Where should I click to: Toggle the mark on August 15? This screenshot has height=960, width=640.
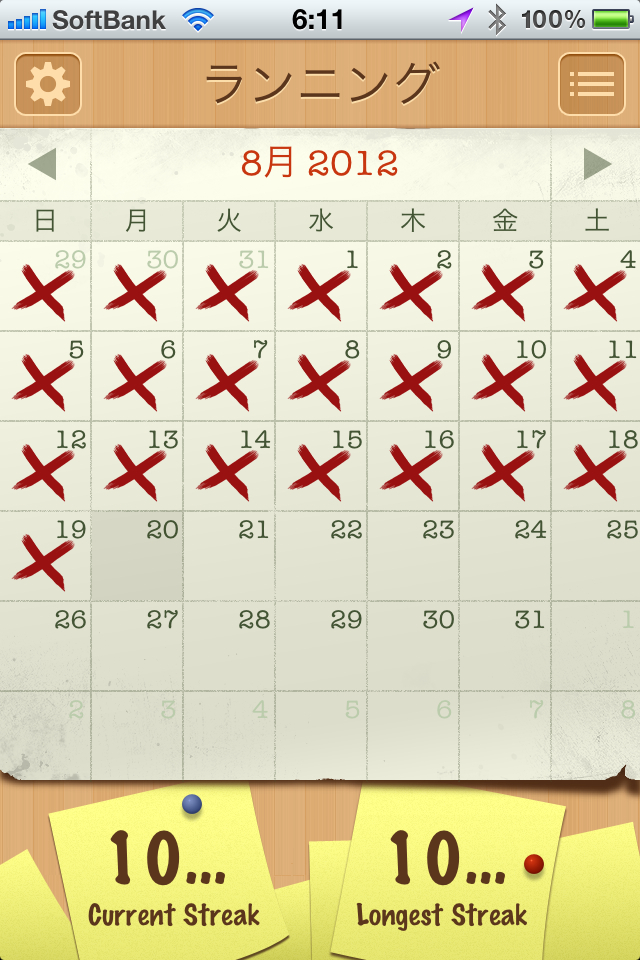(x=321, y=466)
